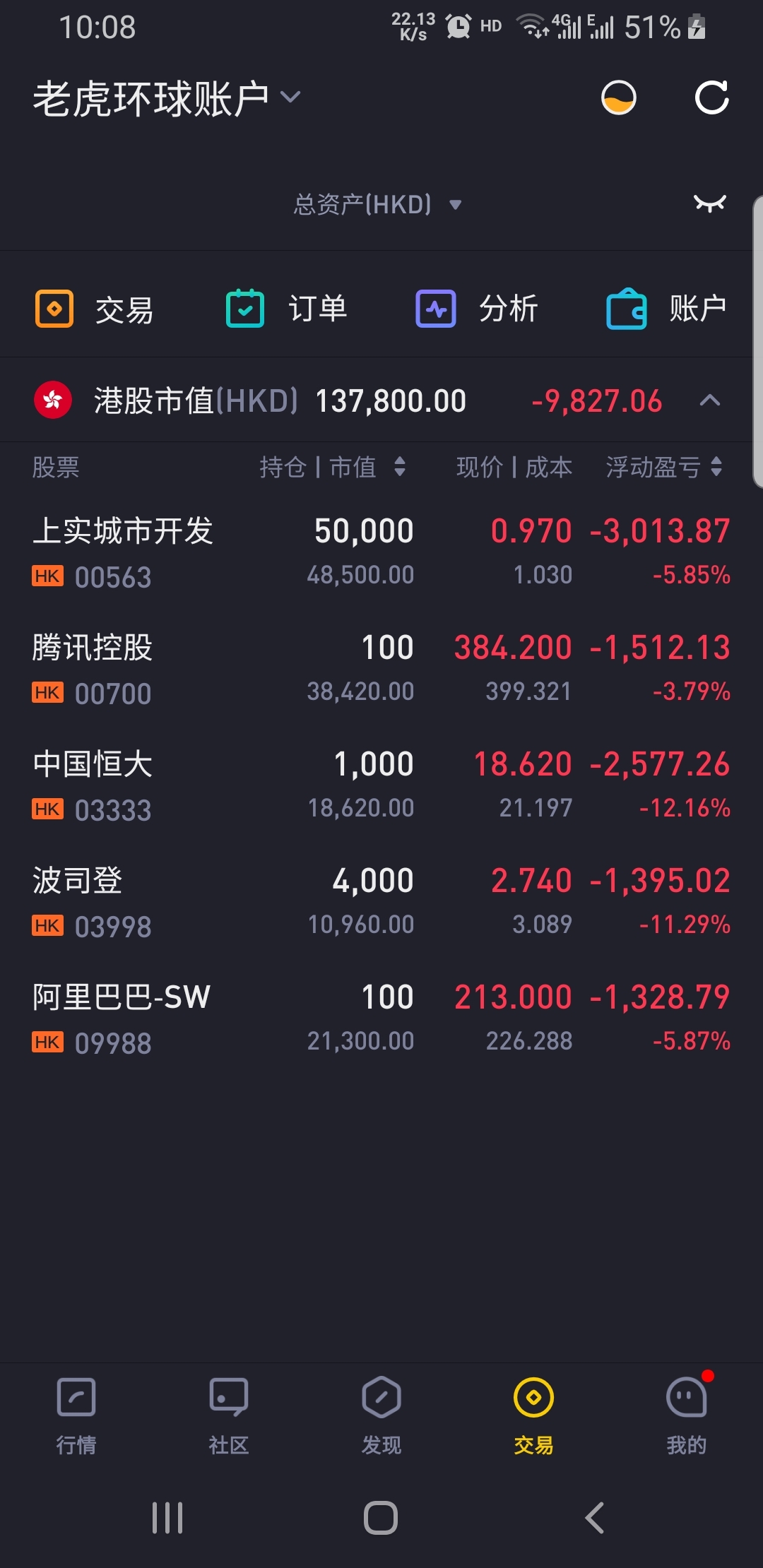Image resolution: width=763 pixels, height=1568 pixels.
Task: Switch to the 行情 tab
Action: [x=76, y=1415]
